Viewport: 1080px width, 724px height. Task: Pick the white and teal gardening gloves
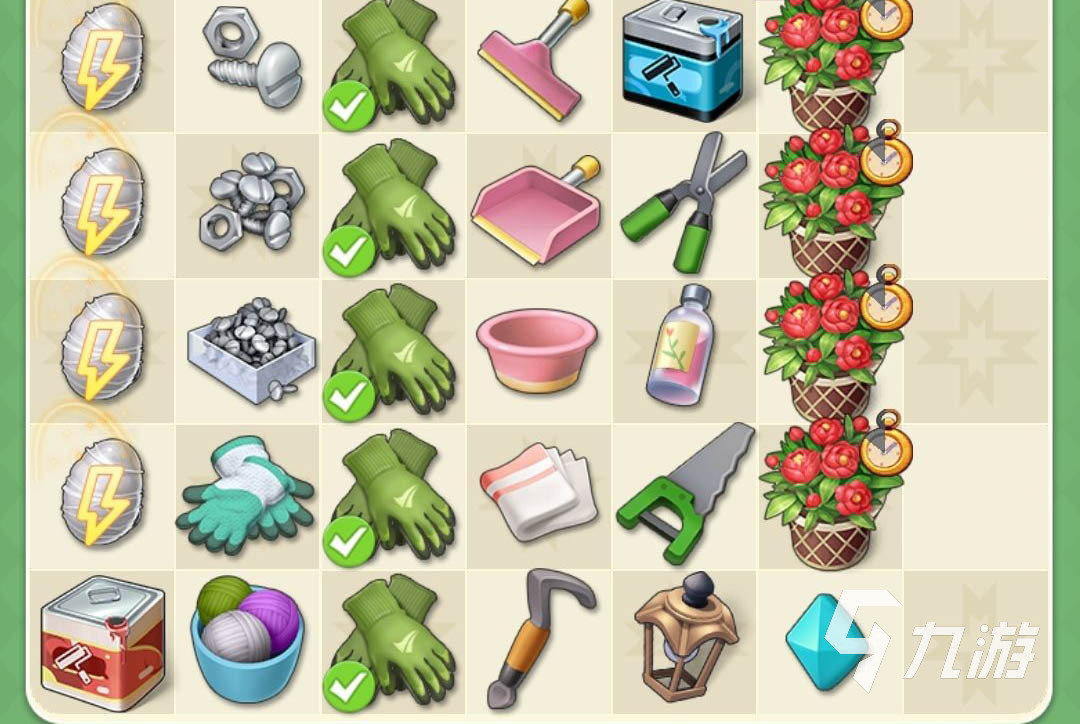(246, 497)
